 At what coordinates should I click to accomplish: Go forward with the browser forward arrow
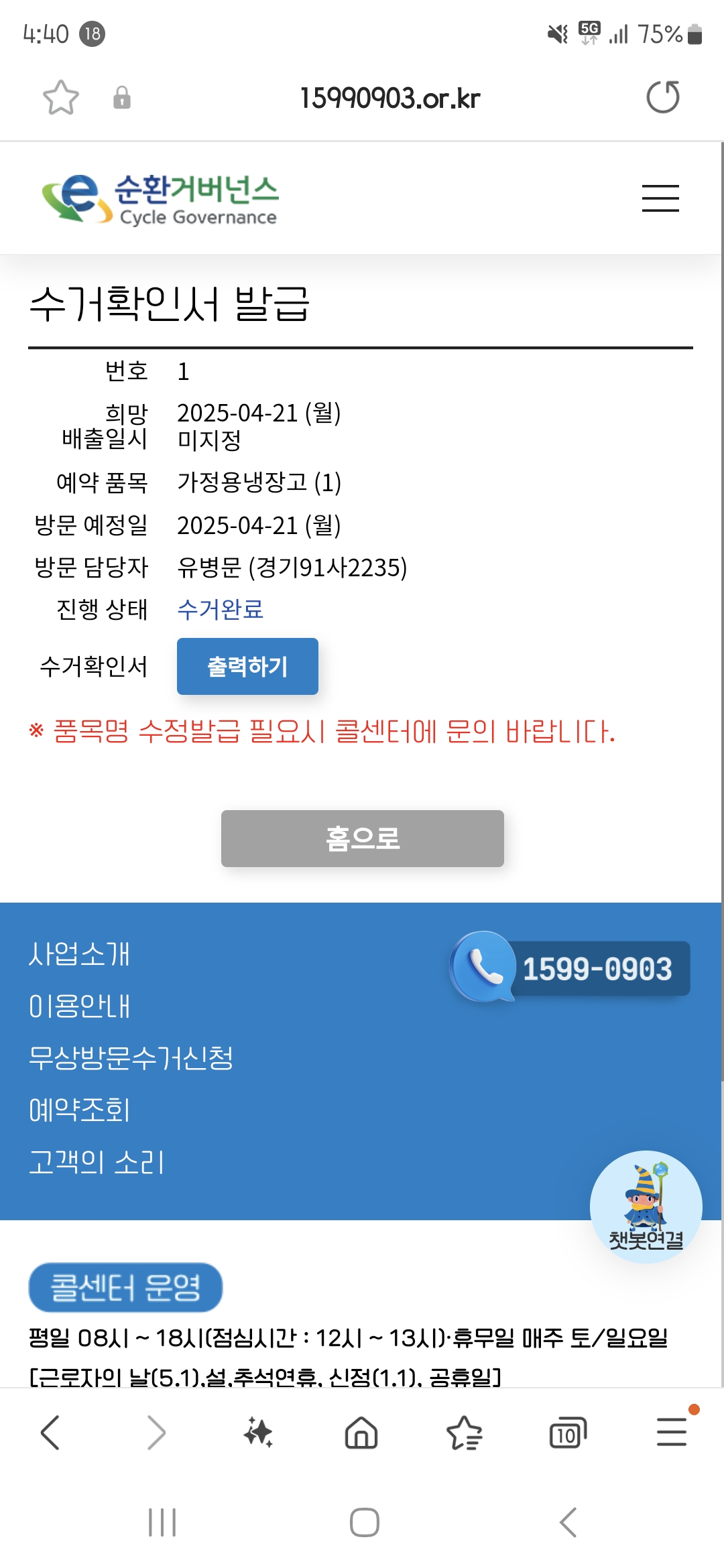156,1433
